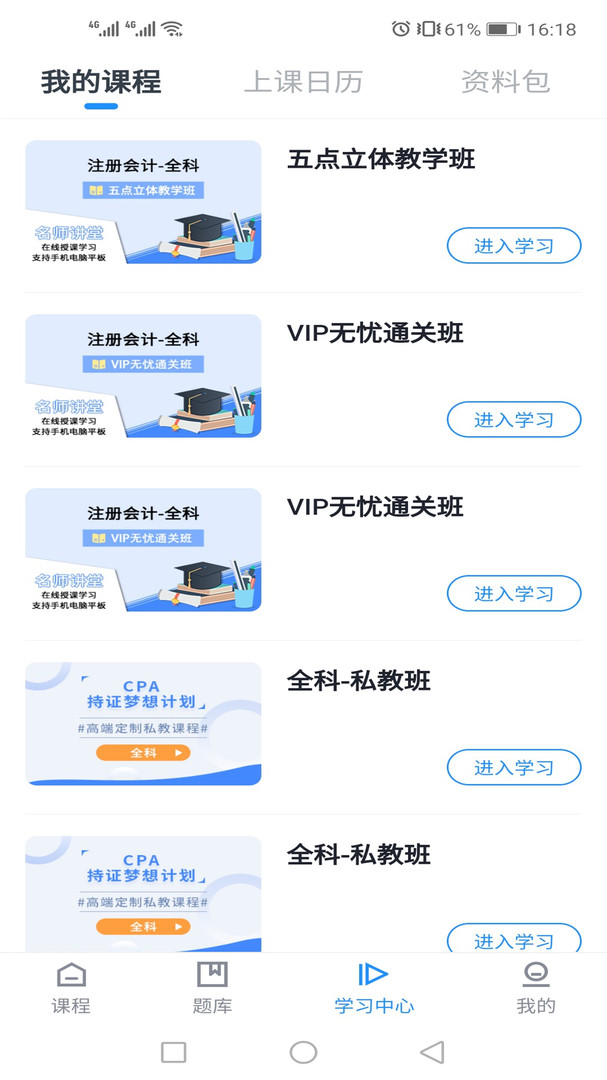Screen dimensions: 607x1080
Task: Open the 五点立体教学班 course cover image
Action: pyautogui.click(x=143, y=202)
